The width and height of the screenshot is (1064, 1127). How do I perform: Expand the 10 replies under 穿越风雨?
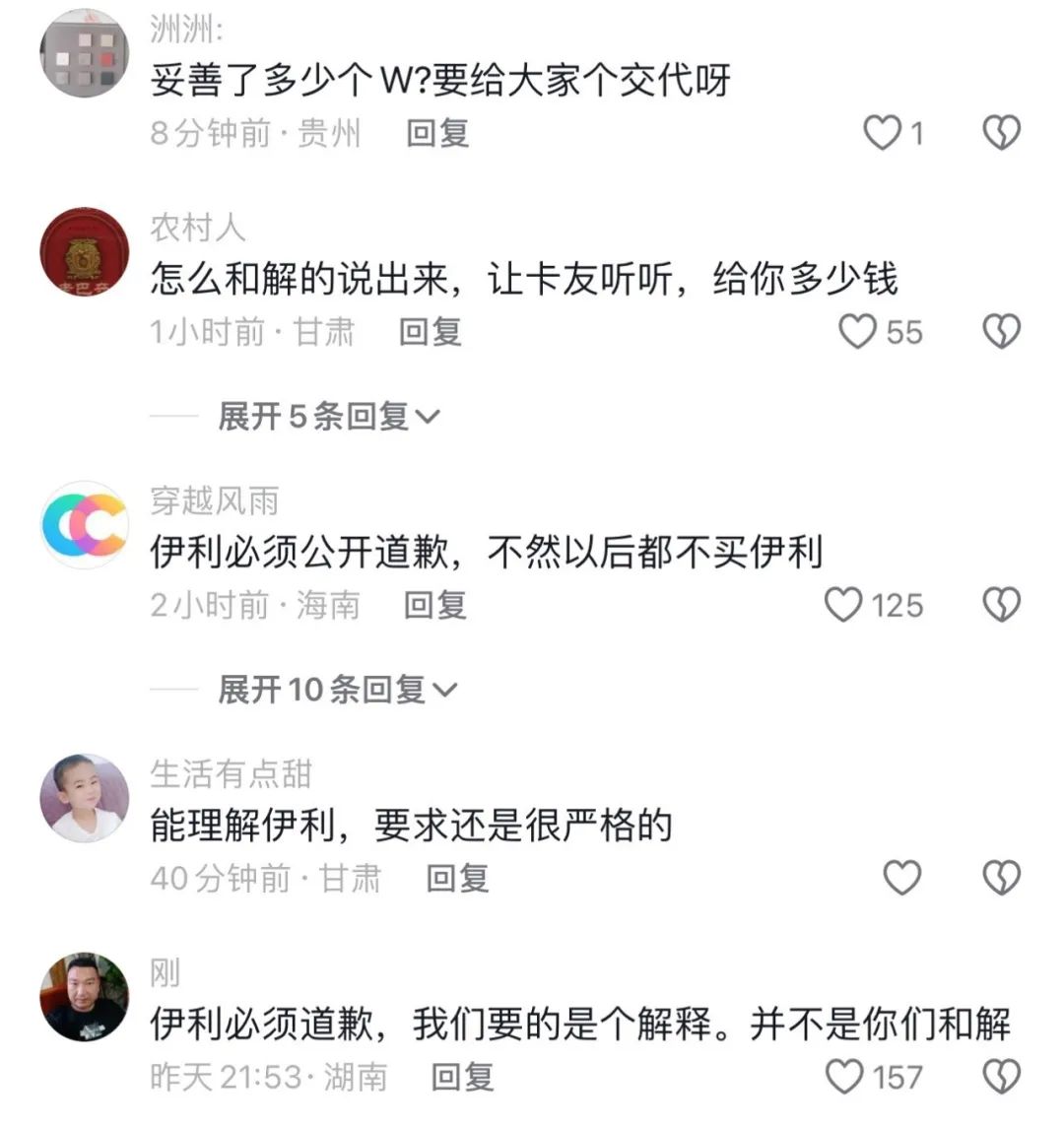337,690
